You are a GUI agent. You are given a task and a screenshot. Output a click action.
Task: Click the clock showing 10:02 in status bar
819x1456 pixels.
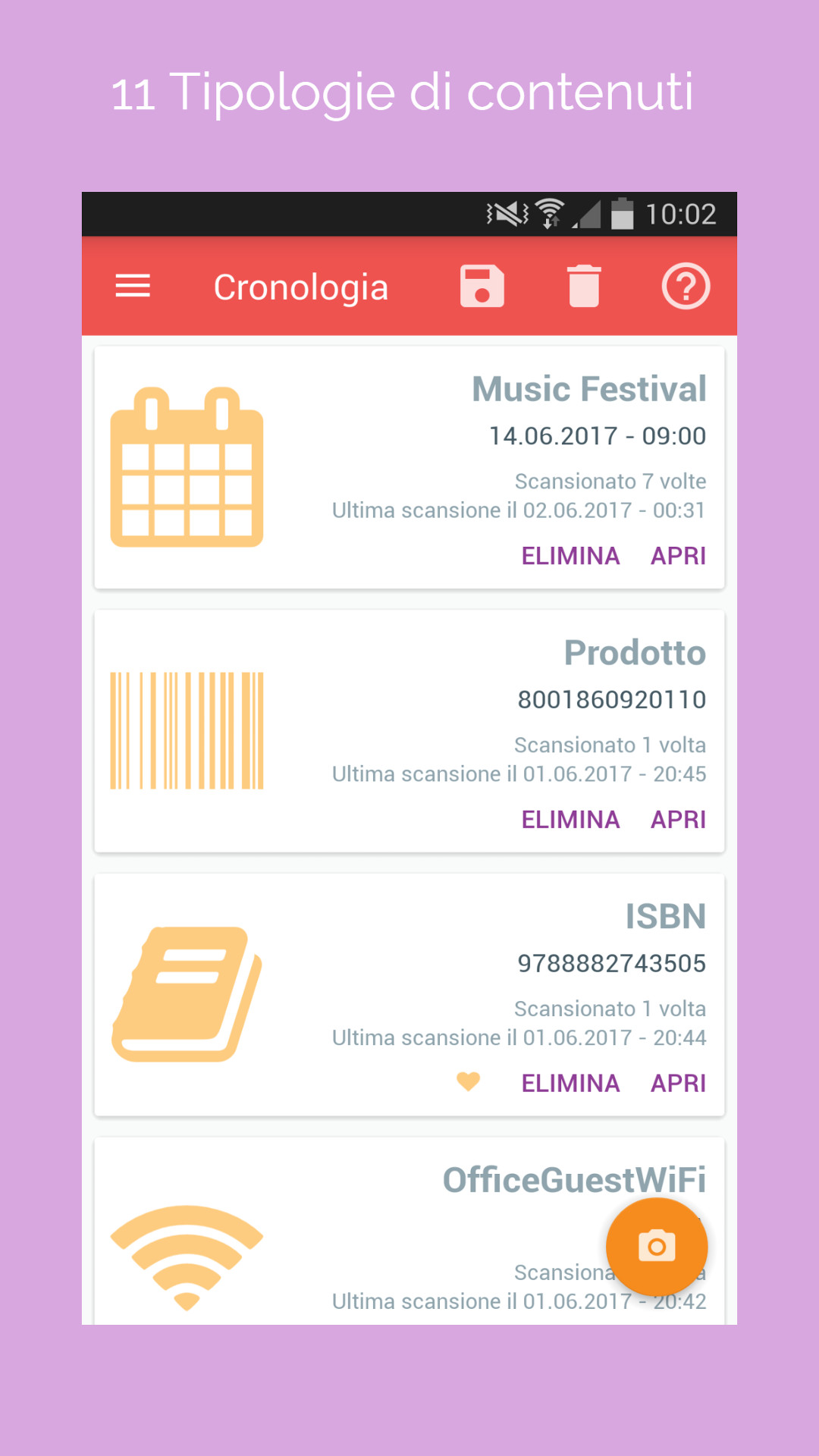tap(681, 215)
